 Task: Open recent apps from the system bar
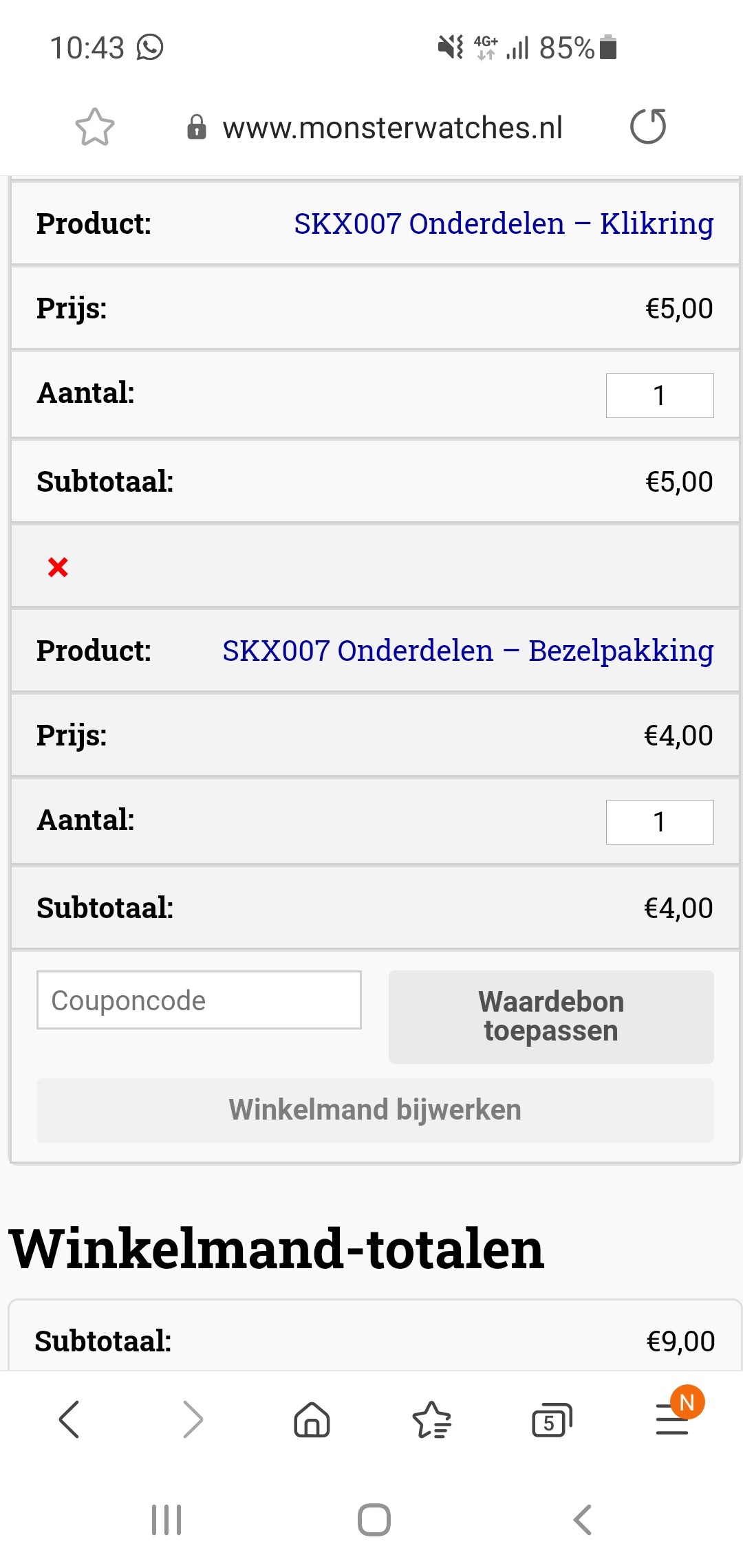pyautogui.click(x=166, y=1520)
